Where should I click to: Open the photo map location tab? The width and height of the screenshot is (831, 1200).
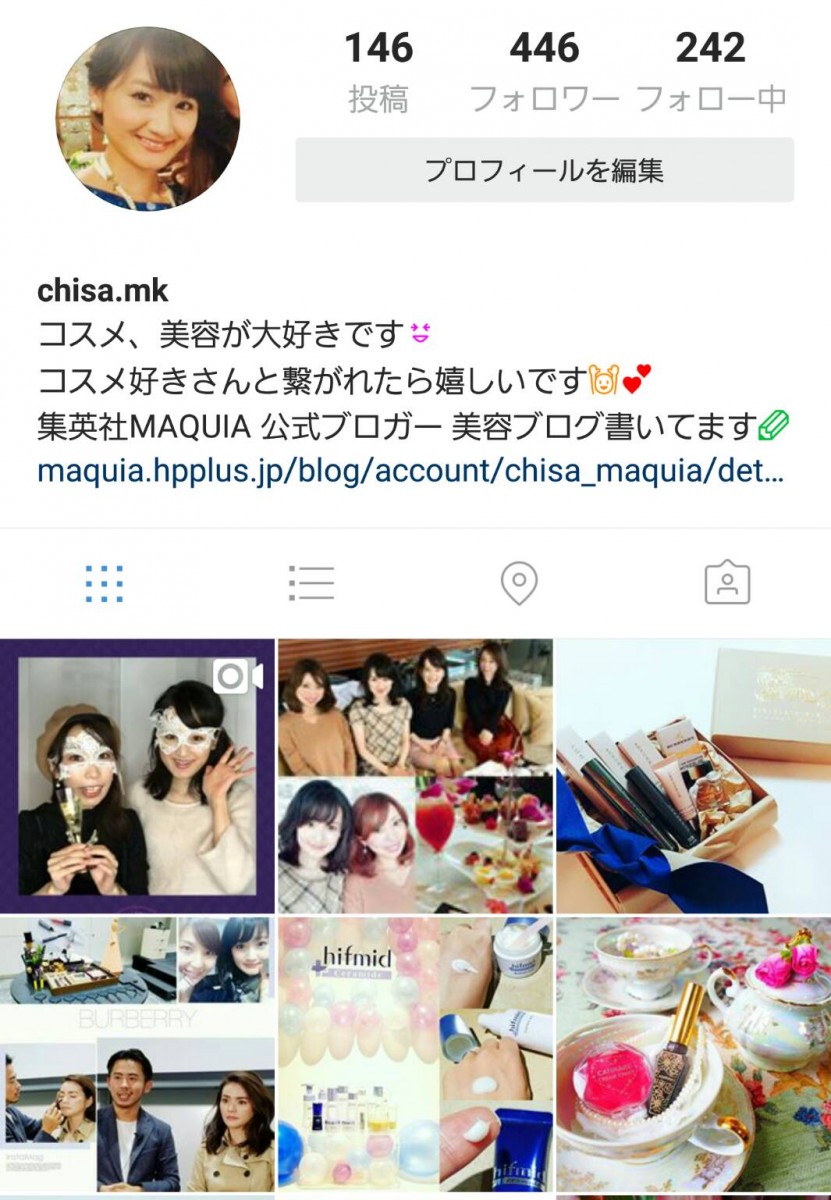click(519, 583)
